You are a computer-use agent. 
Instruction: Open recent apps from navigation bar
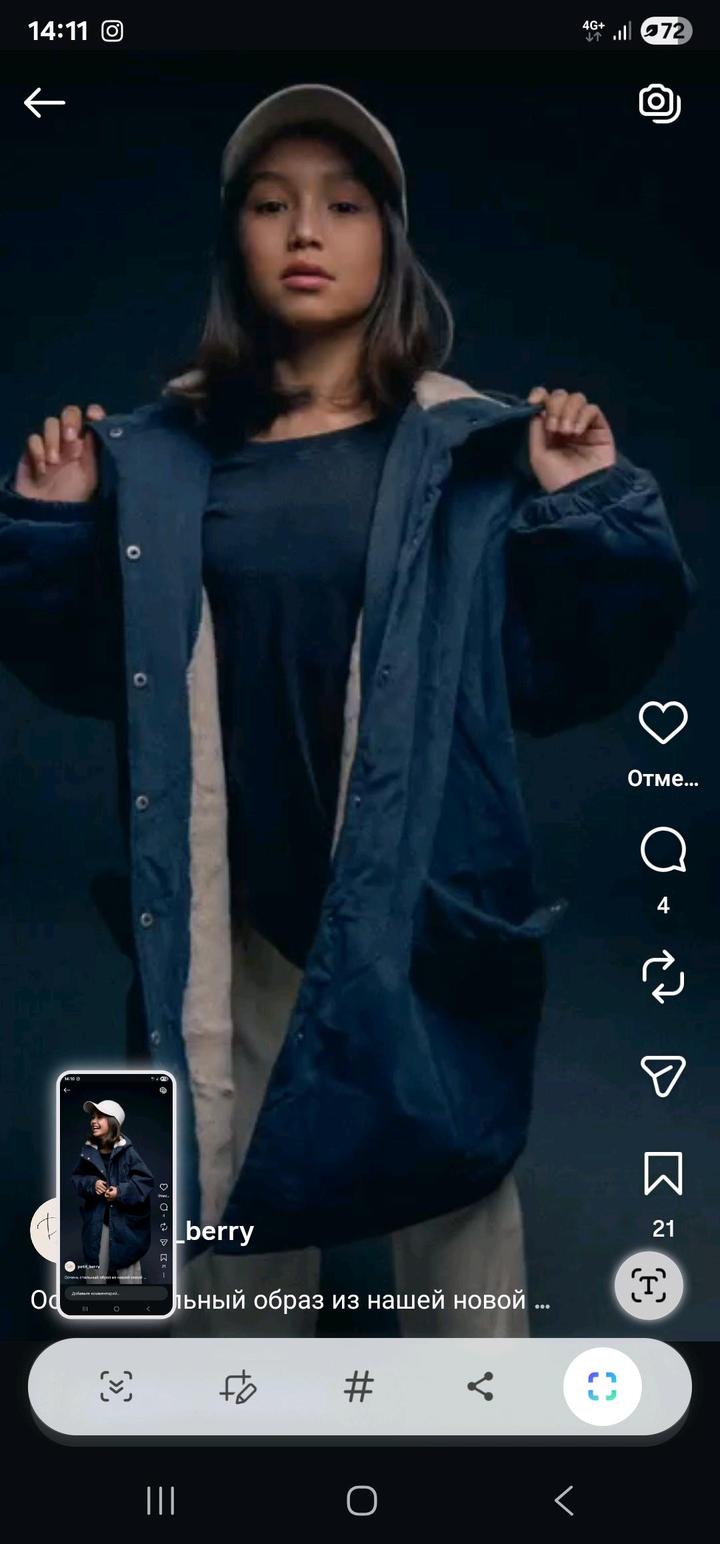point(160,1500)
